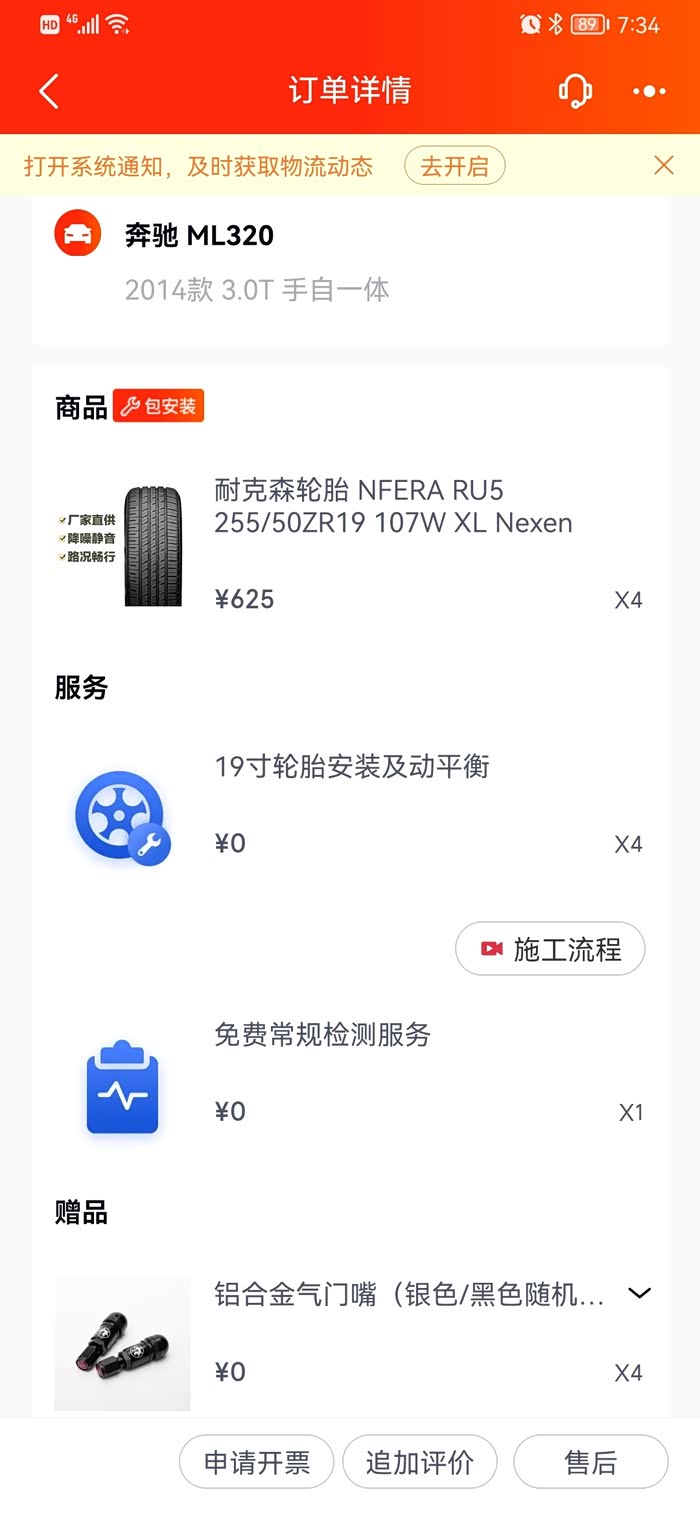
Task: Tap 去开启 to enable notifications
Action: (454, 166)
